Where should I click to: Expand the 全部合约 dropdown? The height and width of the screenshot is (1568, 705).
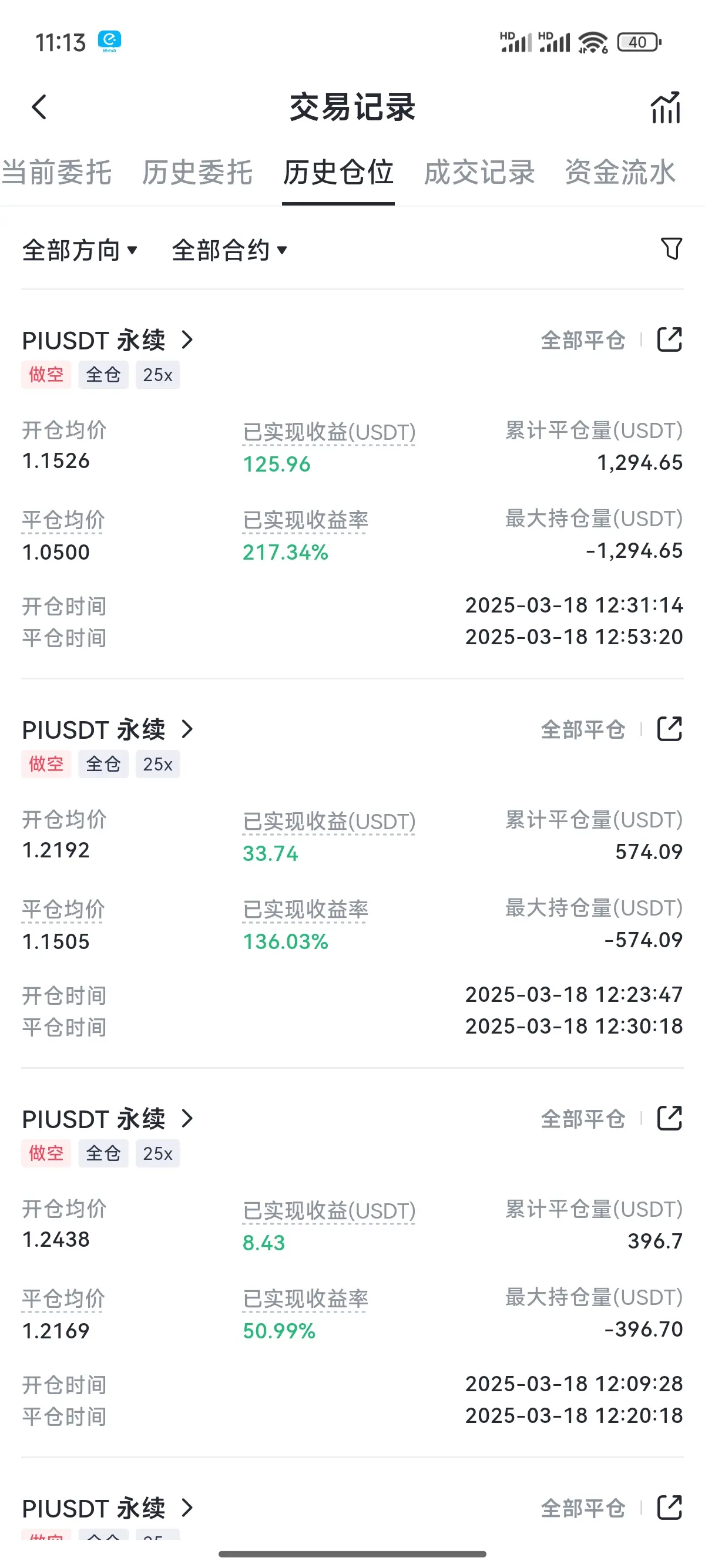pyautogui.click(x=230, y=250)
